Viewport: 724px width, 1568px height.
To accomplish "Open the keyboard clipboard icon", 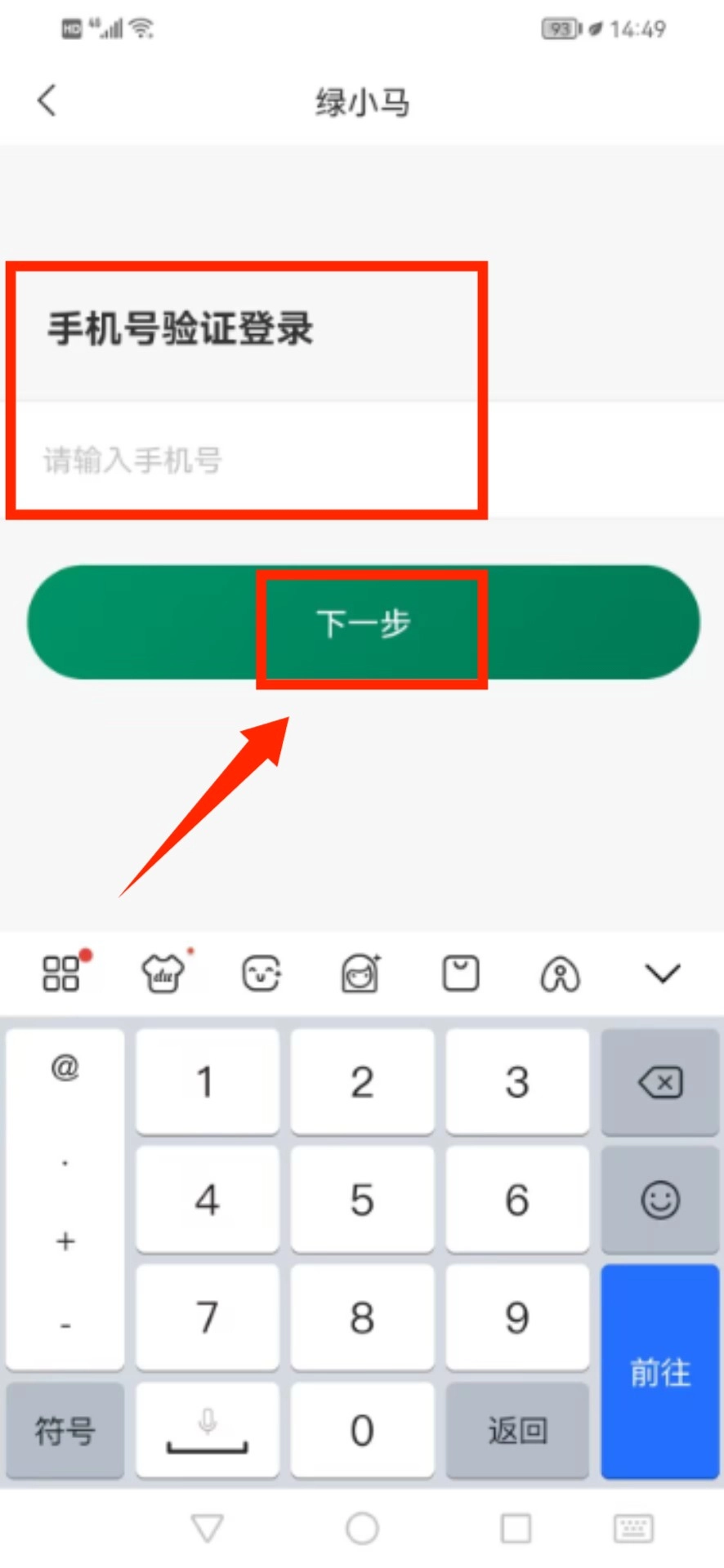I will [460, 973].
